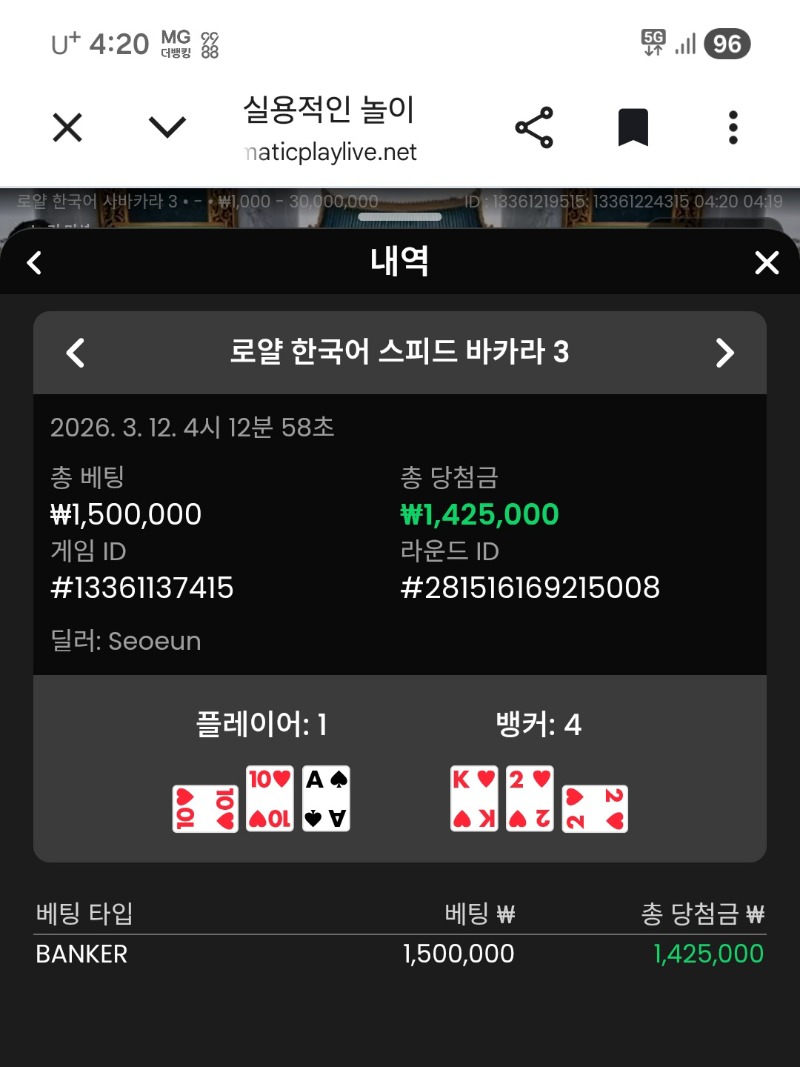
Task: Close the browser custom tab
Action: (67, 128)
